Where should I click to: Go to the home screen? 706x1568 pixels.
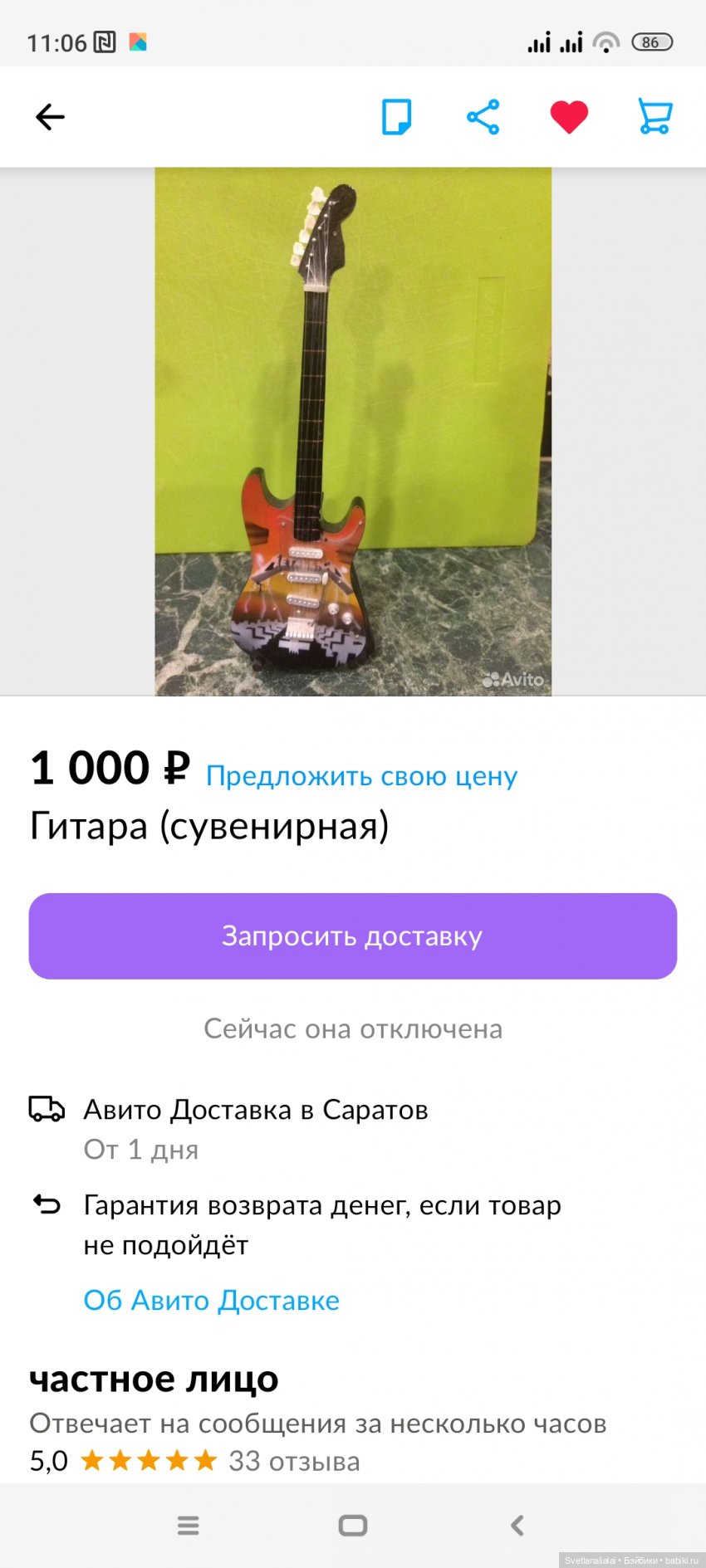353,1525
